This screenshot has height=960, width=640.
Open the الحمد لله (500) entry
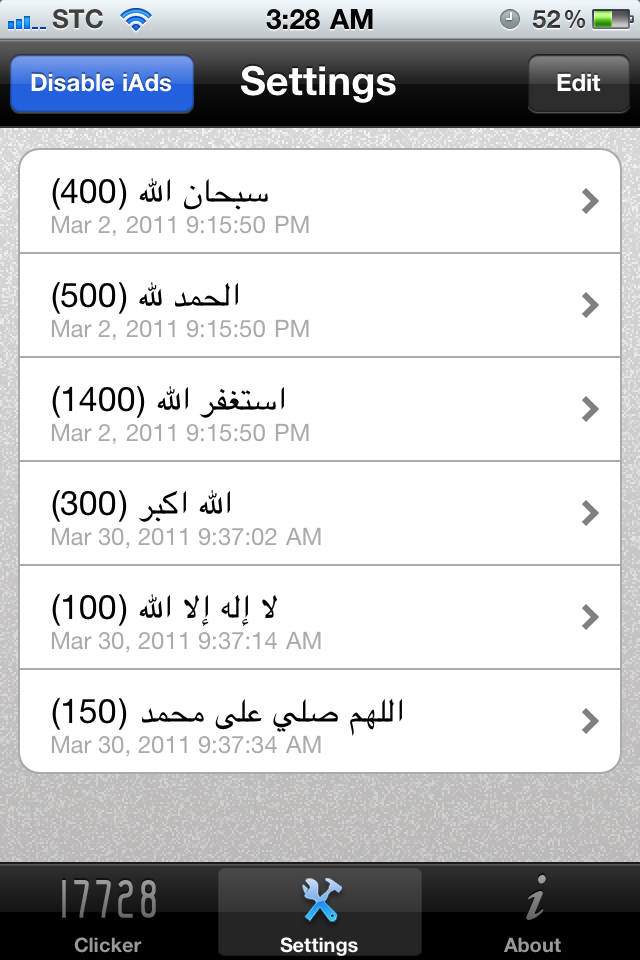point(320,305)
